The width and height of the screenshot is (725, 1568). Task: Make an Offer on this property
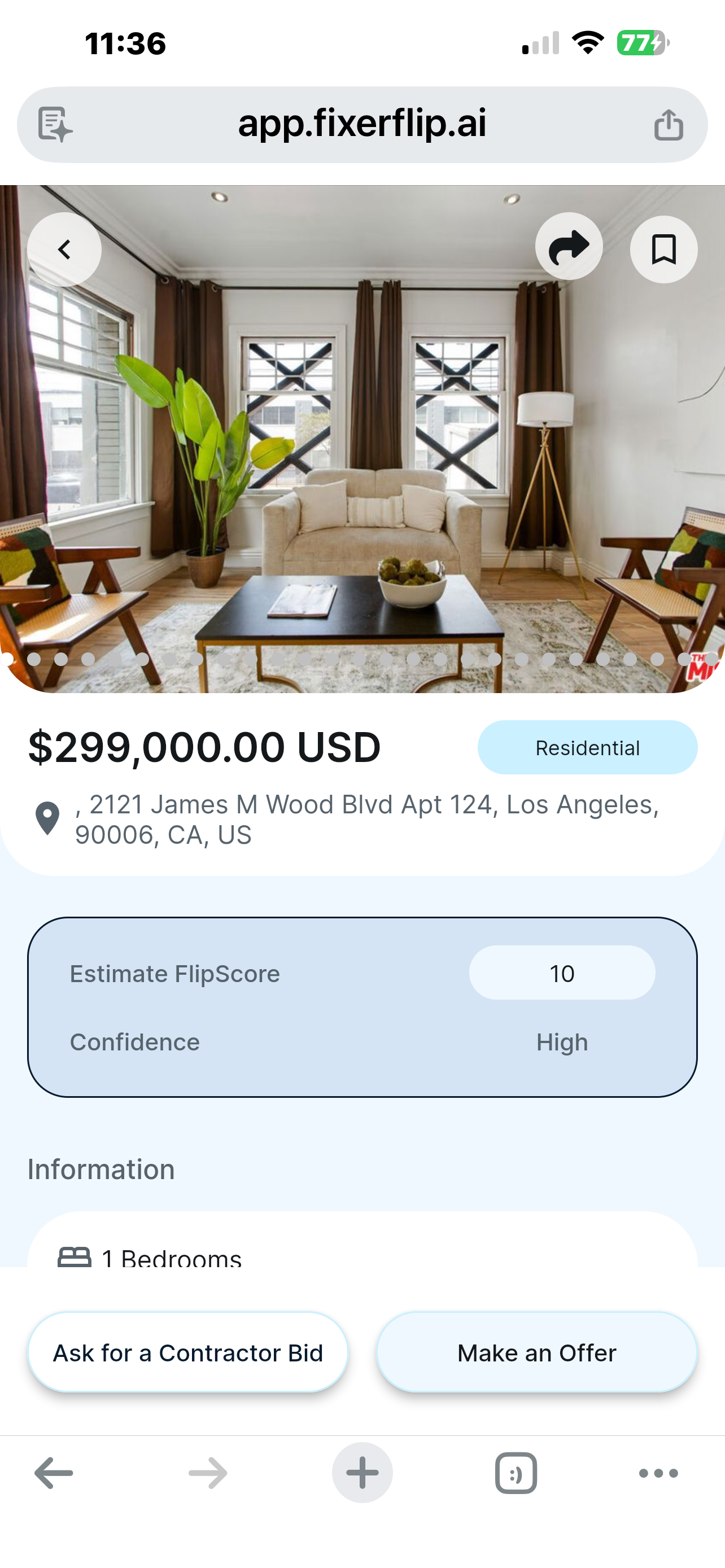(536, 1352)
